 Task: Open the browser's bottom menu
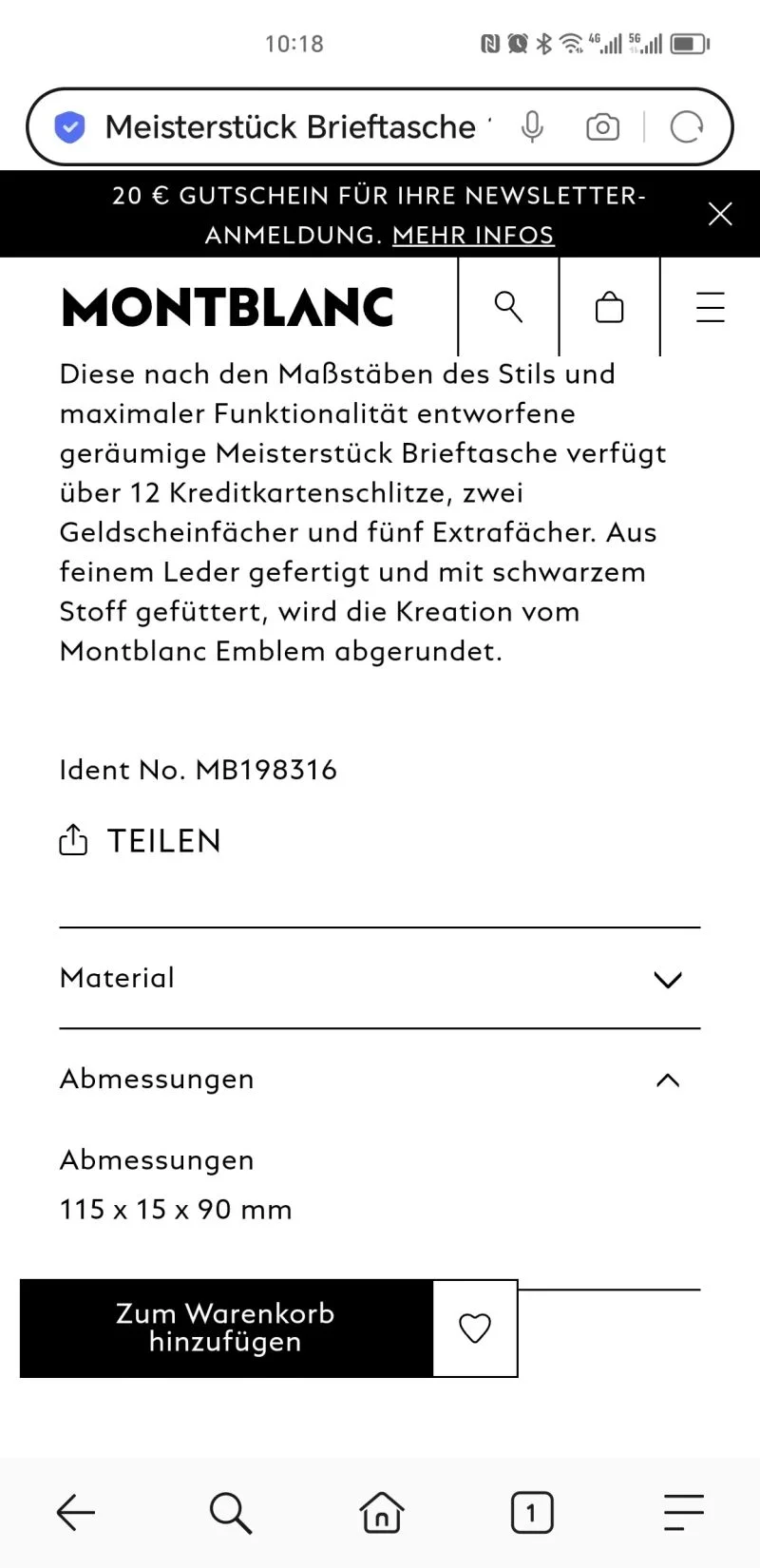(683, 1511)
